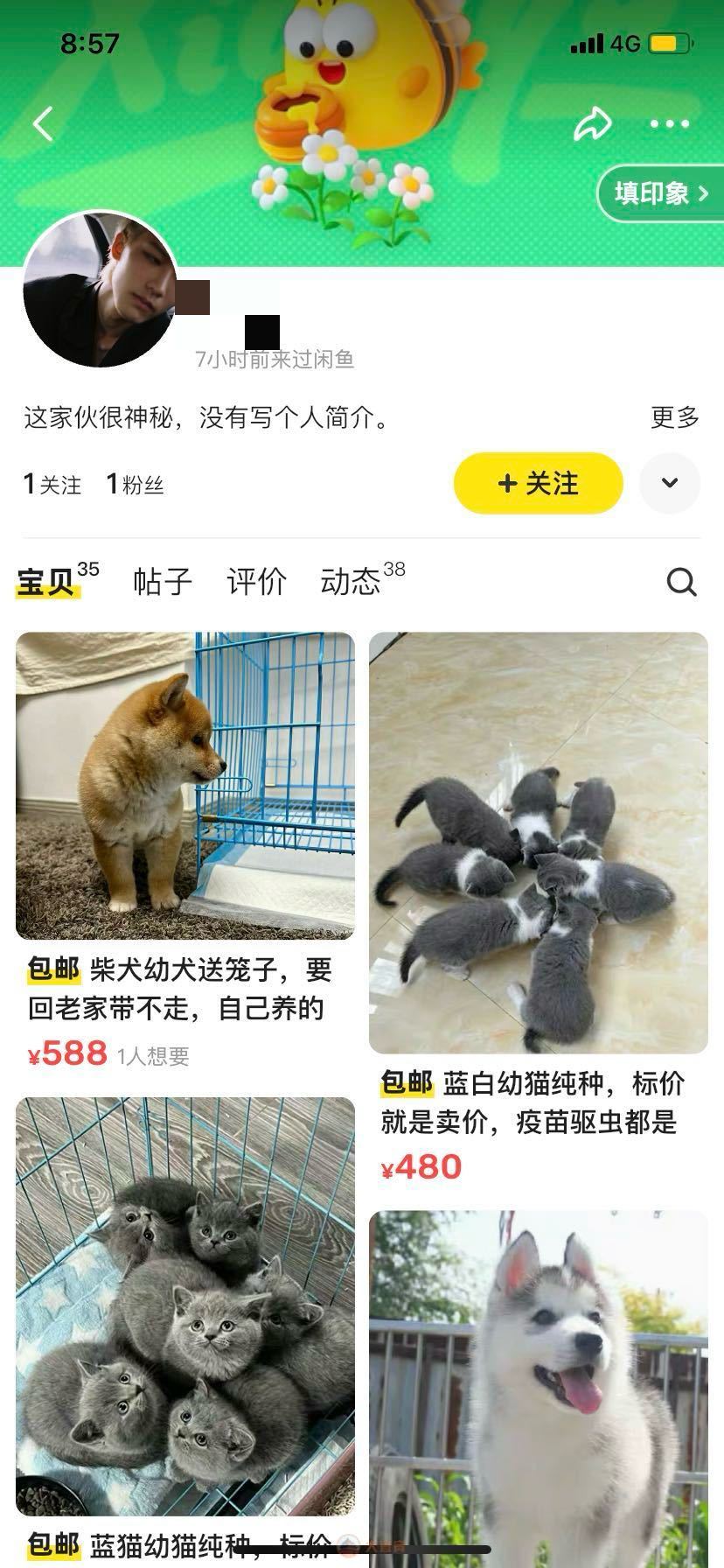Screen dimensions: 724x1568
Task: View the 1关注 following list
Action: pyautogui.click(x=52, y=484)
